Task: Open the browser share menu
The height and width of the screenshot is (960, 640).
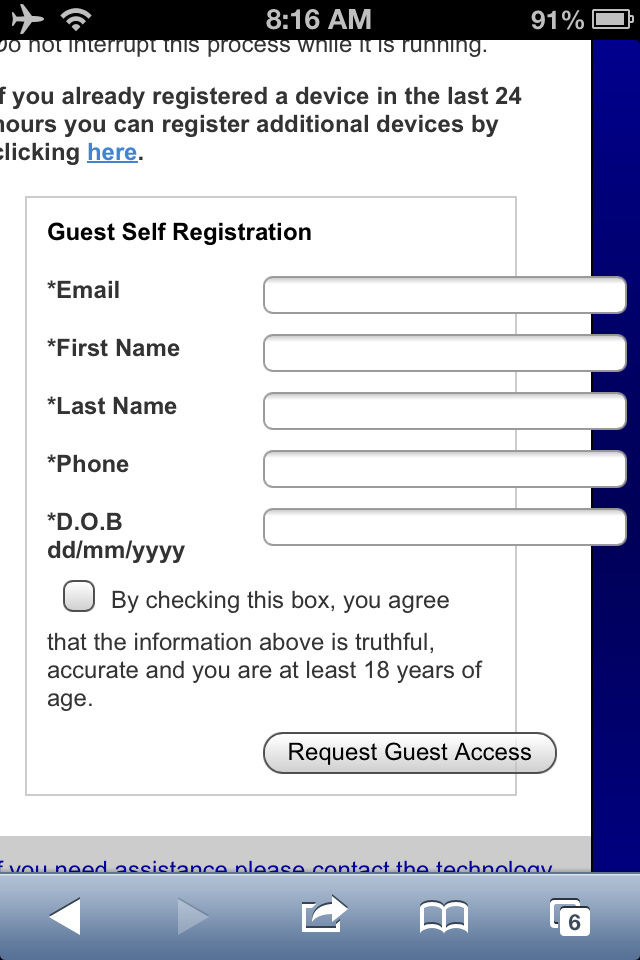Action: (323, 915)
